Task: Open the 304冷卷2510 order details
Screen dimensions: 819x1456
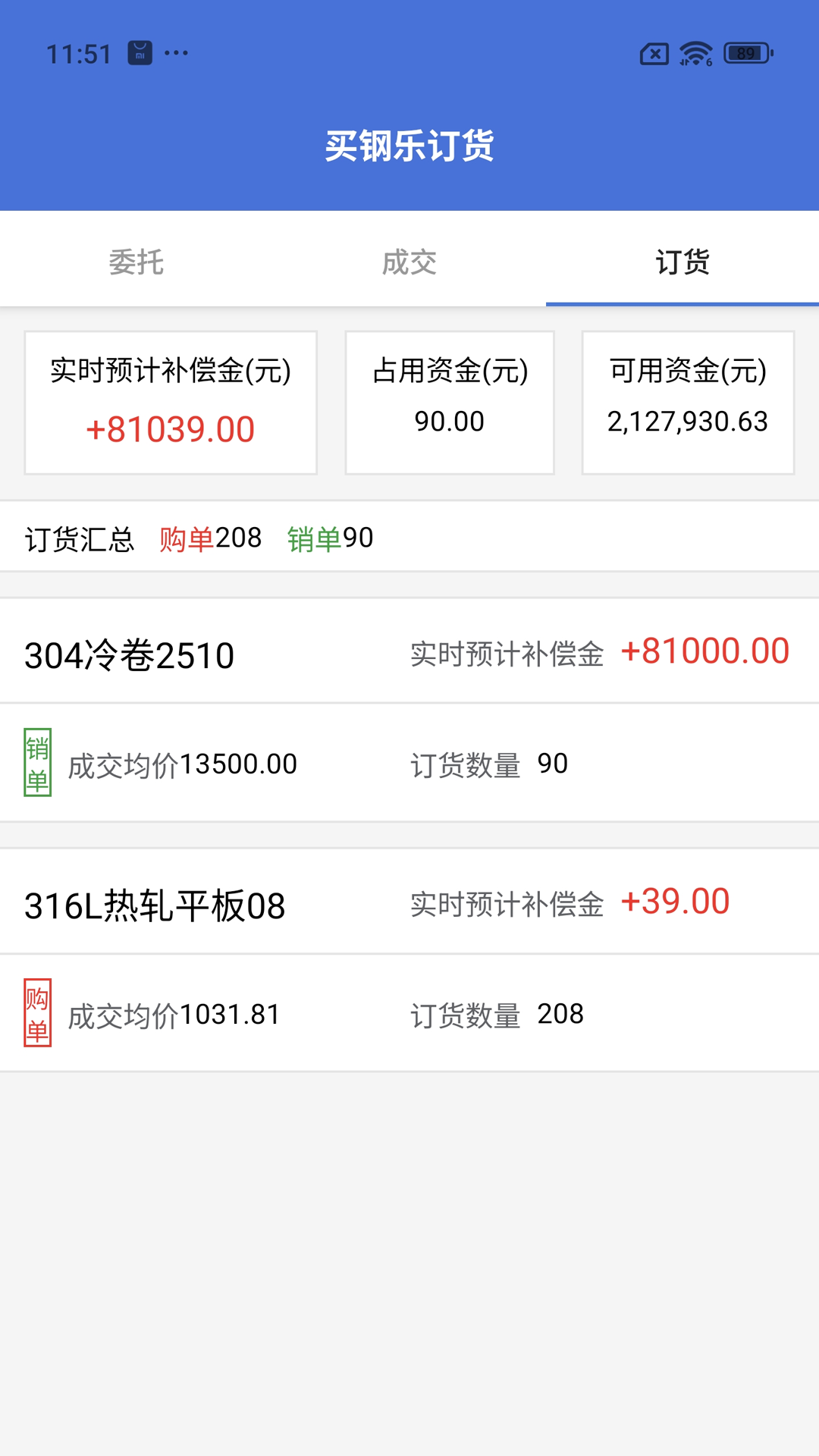Action: click(409, 655)
